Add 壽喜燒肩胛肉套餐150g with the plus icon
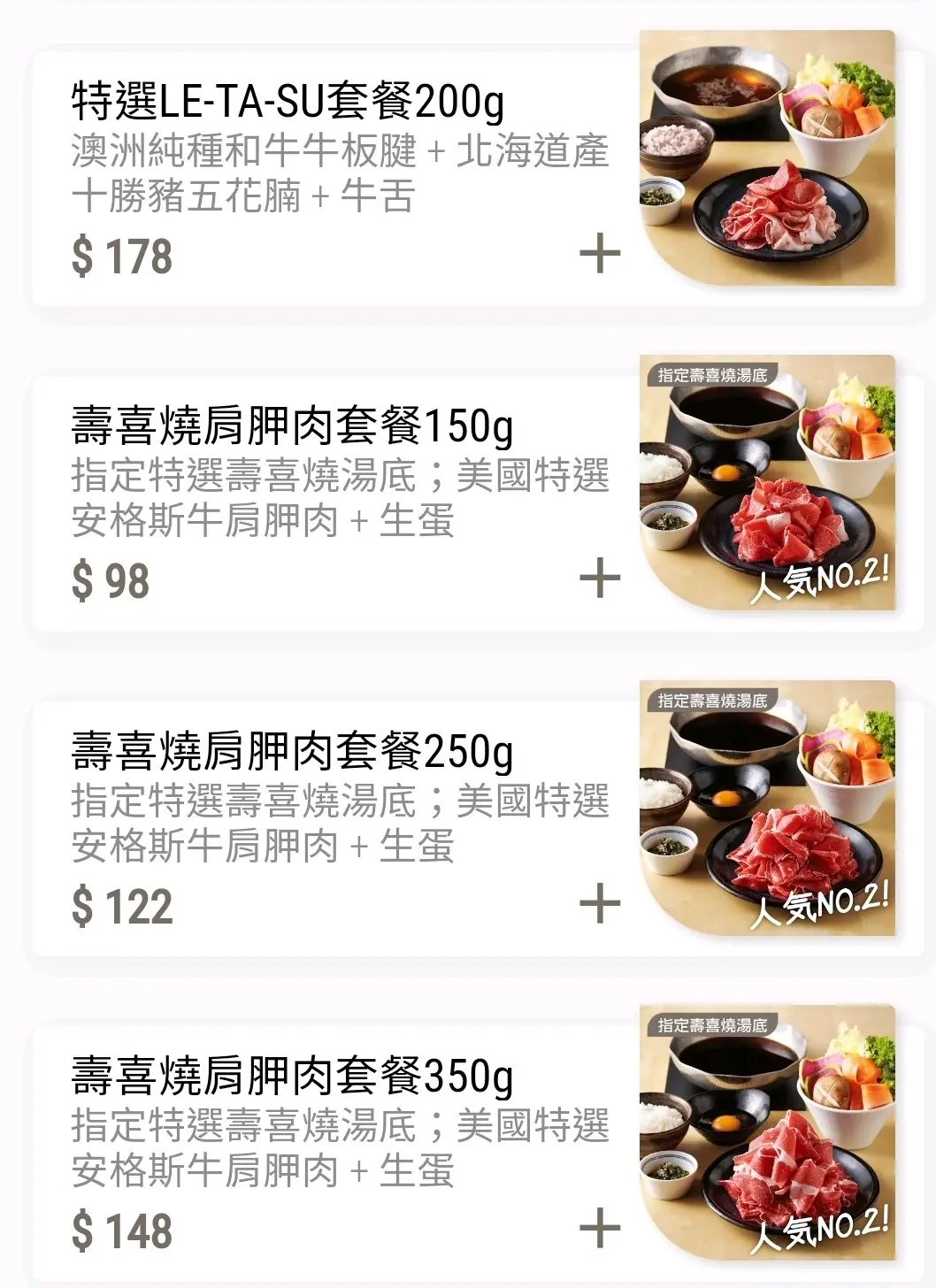 [x=600, y=579]
